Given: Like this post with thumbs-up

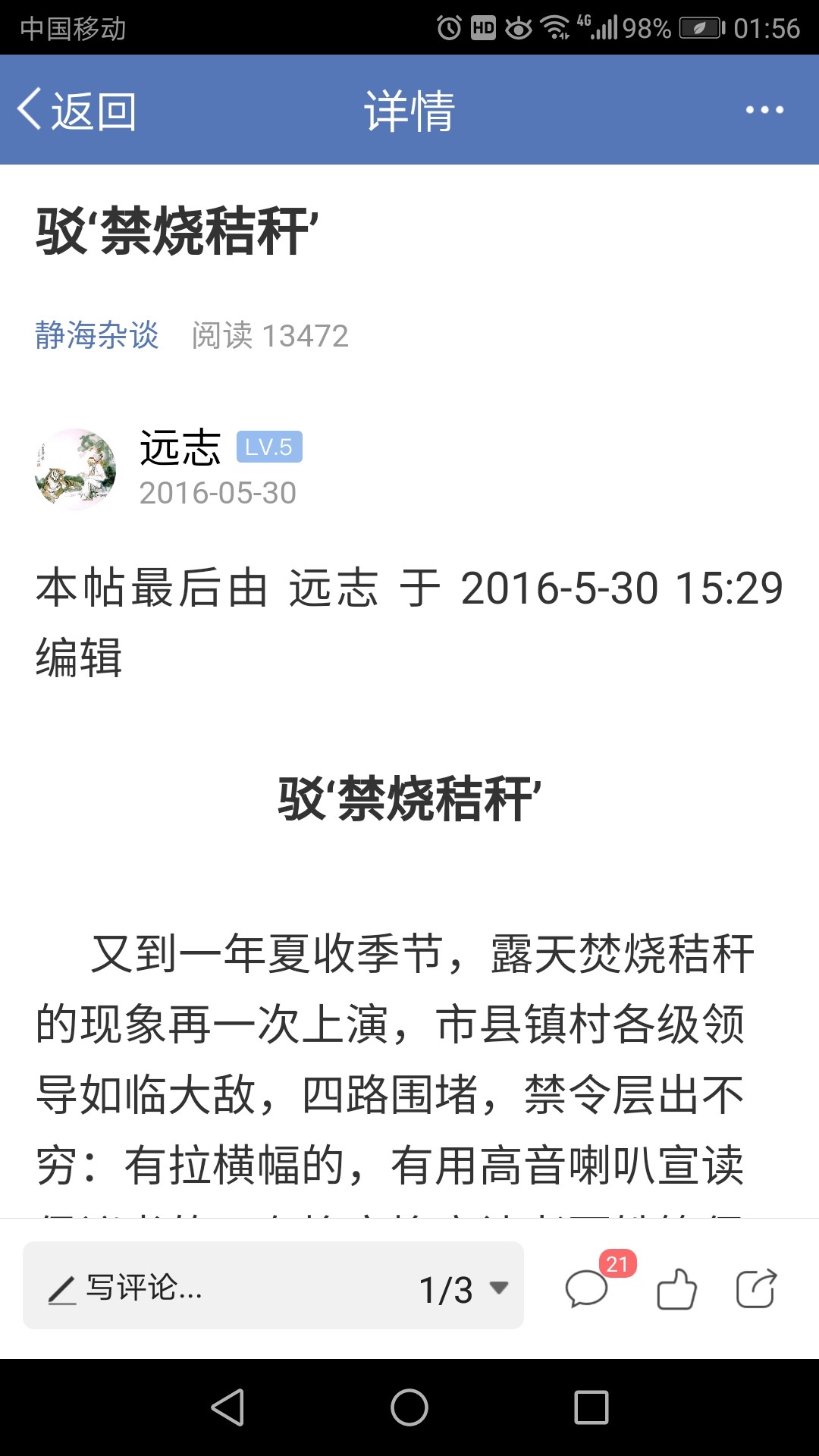Looking at the screenshot, I should (x=676, y=1289).
